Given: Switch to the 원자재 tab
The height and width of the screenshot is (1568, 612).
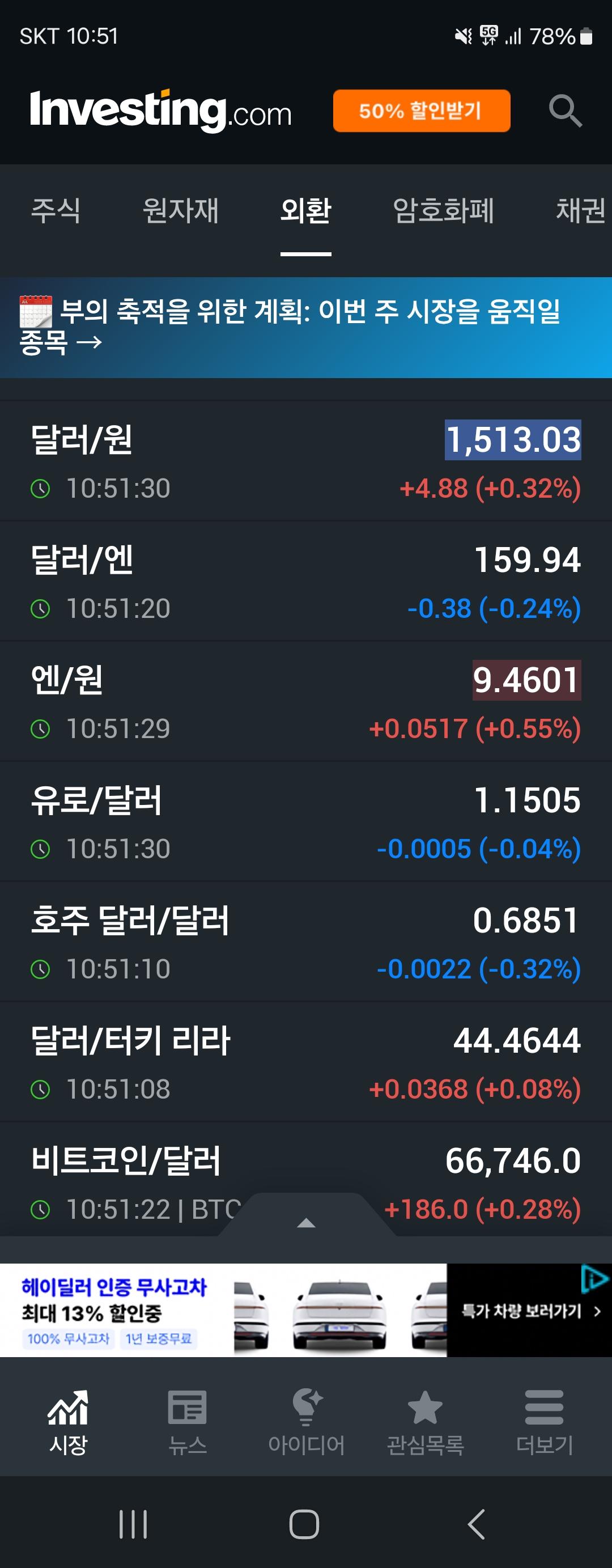Looking at the screenshot, I should (x=180, y=211).
